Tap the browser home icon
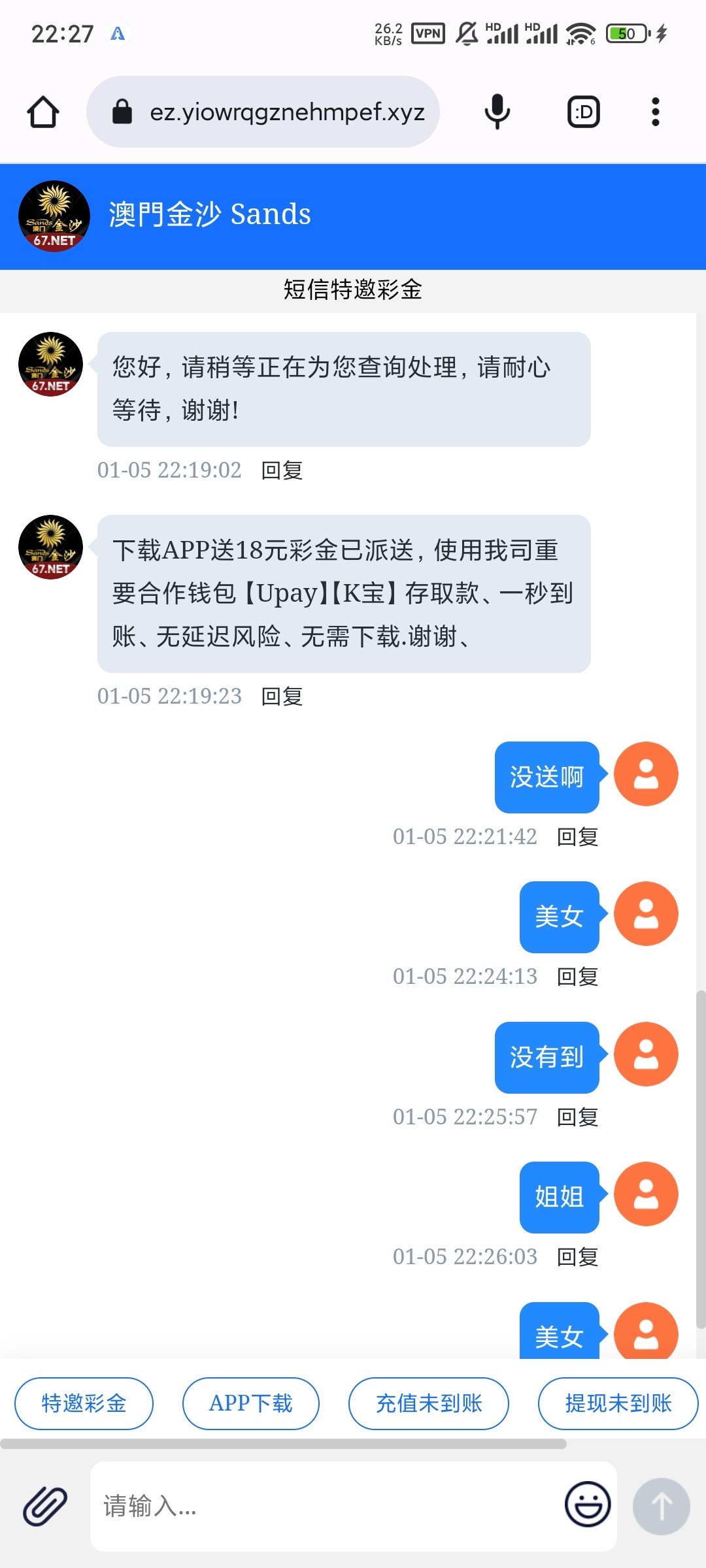Viewport: 706px width, 1568px height. point(43,112)
